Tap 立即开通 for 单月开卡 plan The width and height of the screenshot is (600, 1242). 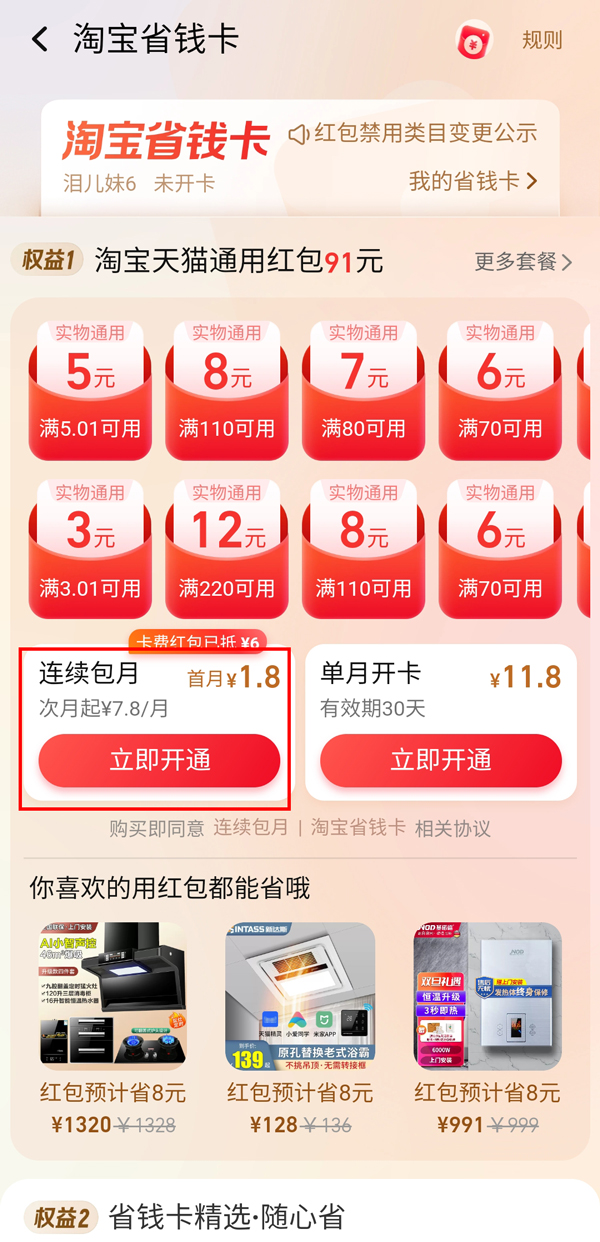pos(441,760)
